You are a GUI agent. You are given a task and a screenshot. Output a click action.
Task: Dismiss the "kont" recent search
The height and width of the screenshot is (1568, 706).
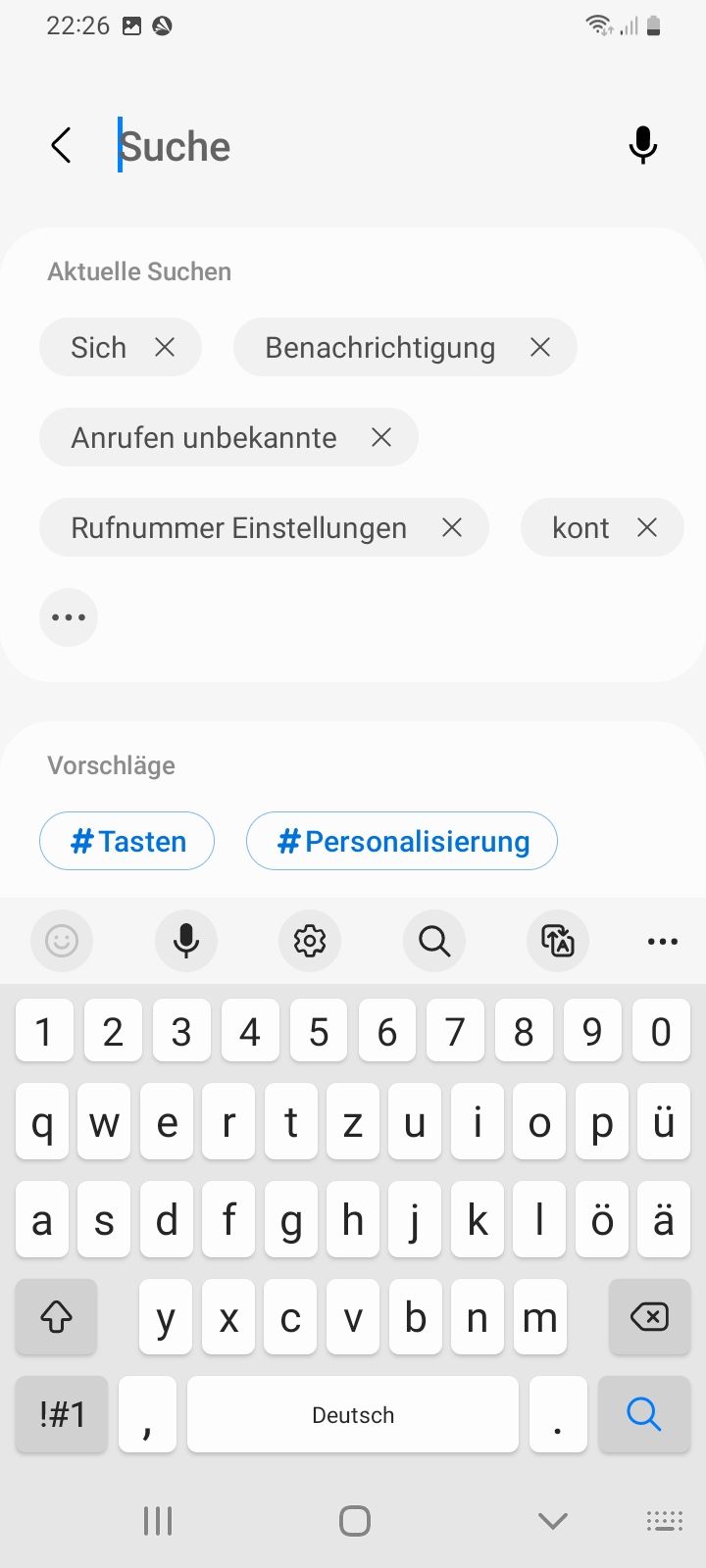[x=647, y=527]
